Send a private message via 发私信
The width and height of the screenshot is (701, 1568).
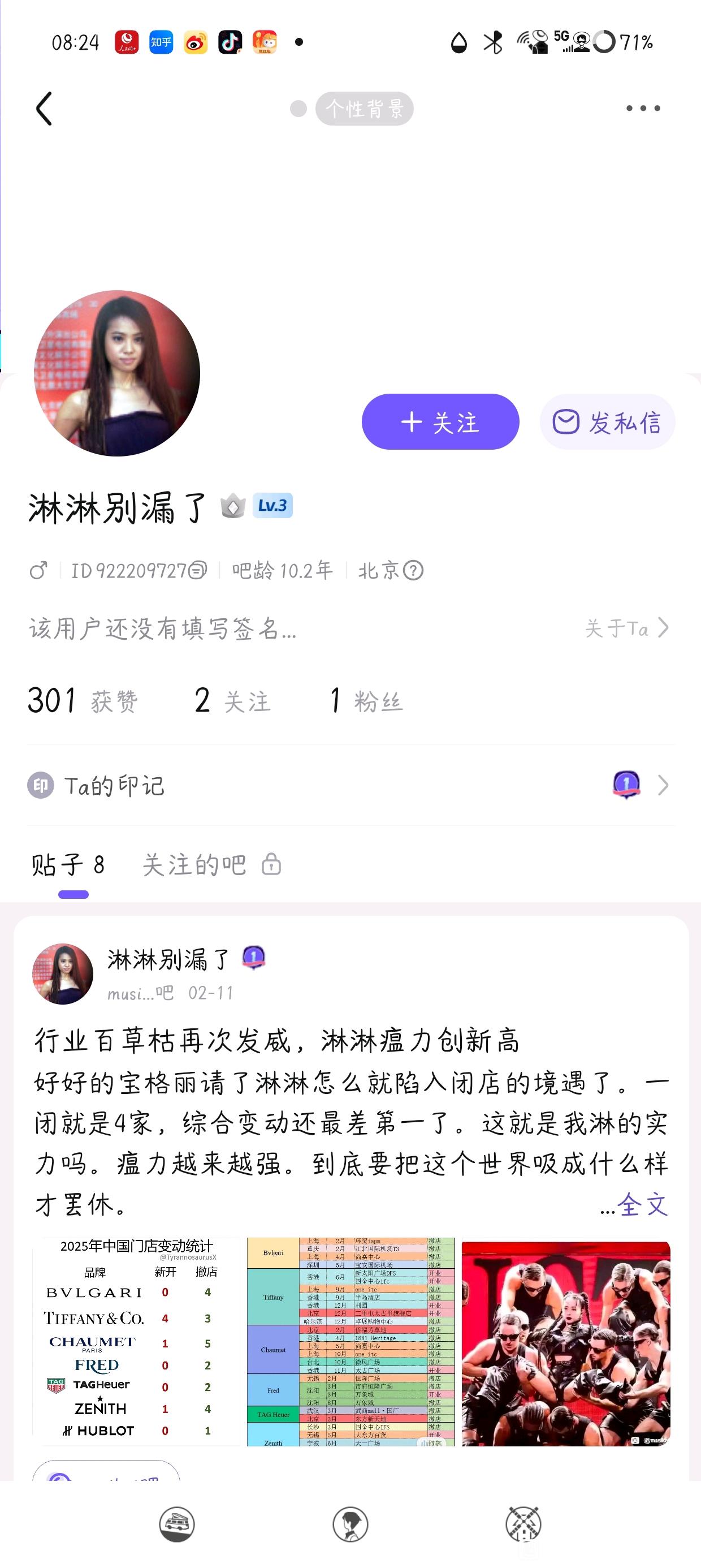pos(607,422)
